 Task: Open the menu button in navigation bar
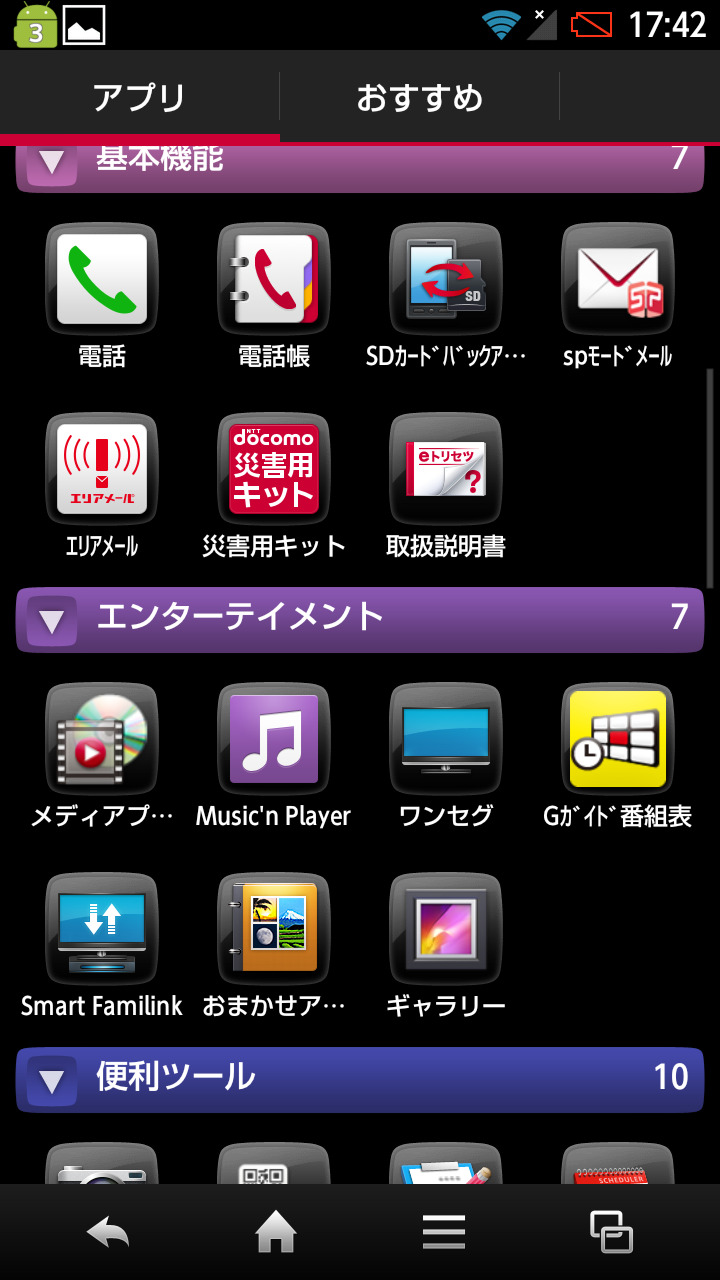click(x=444, y=1232)
